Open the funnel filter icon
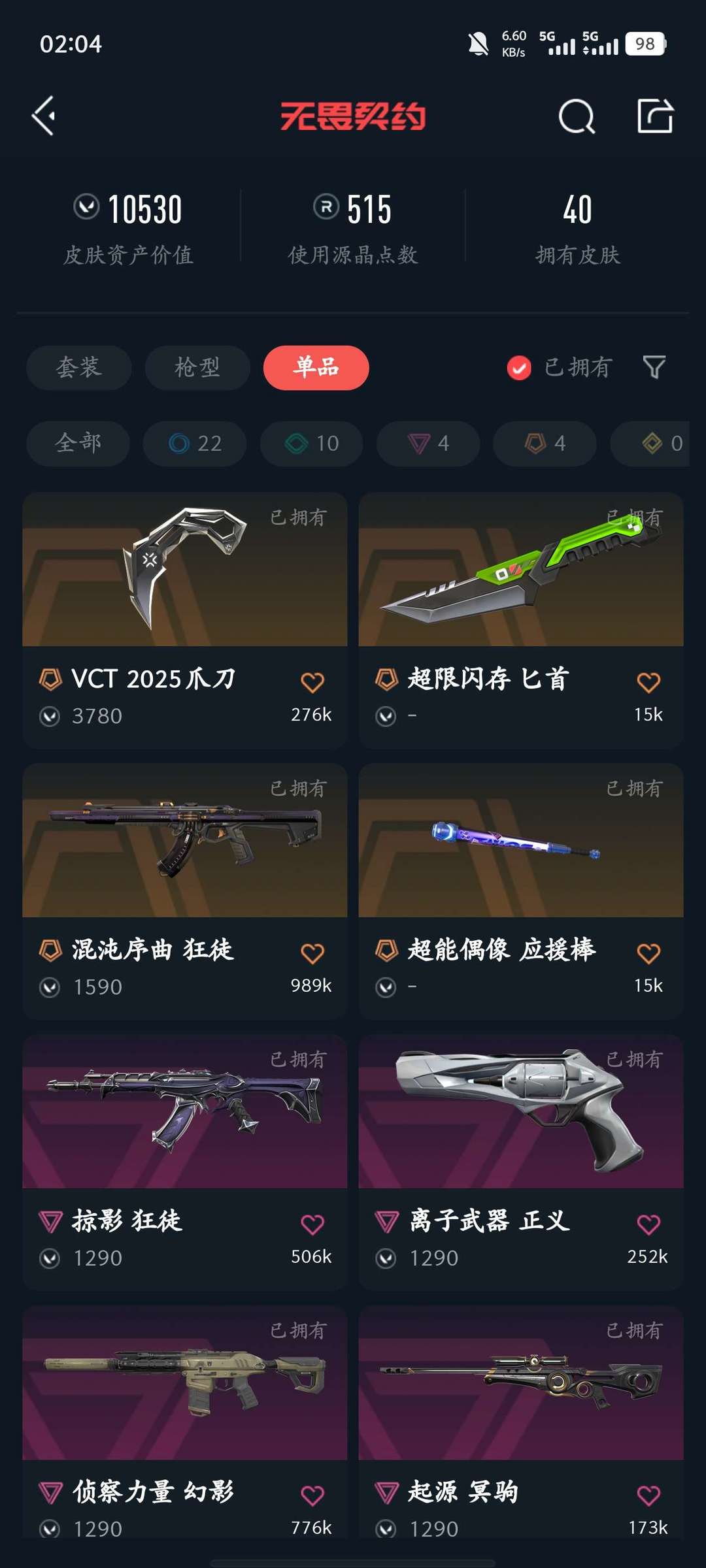Screen dimensions: 706x1568 654,367
